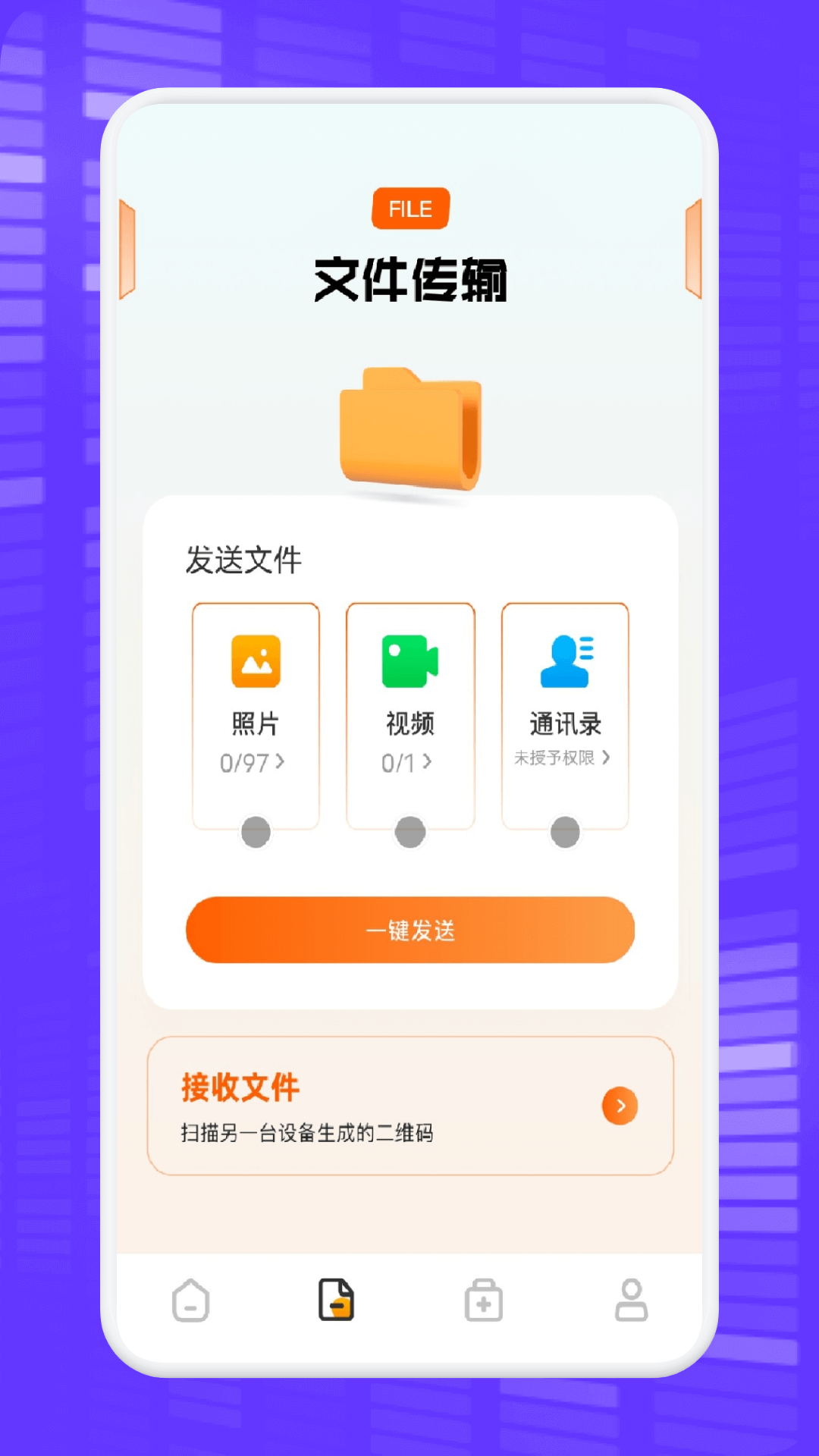
Task: Click the 扫描另一台设备生成的二维码 text
Action: (x=309, y=1132)
